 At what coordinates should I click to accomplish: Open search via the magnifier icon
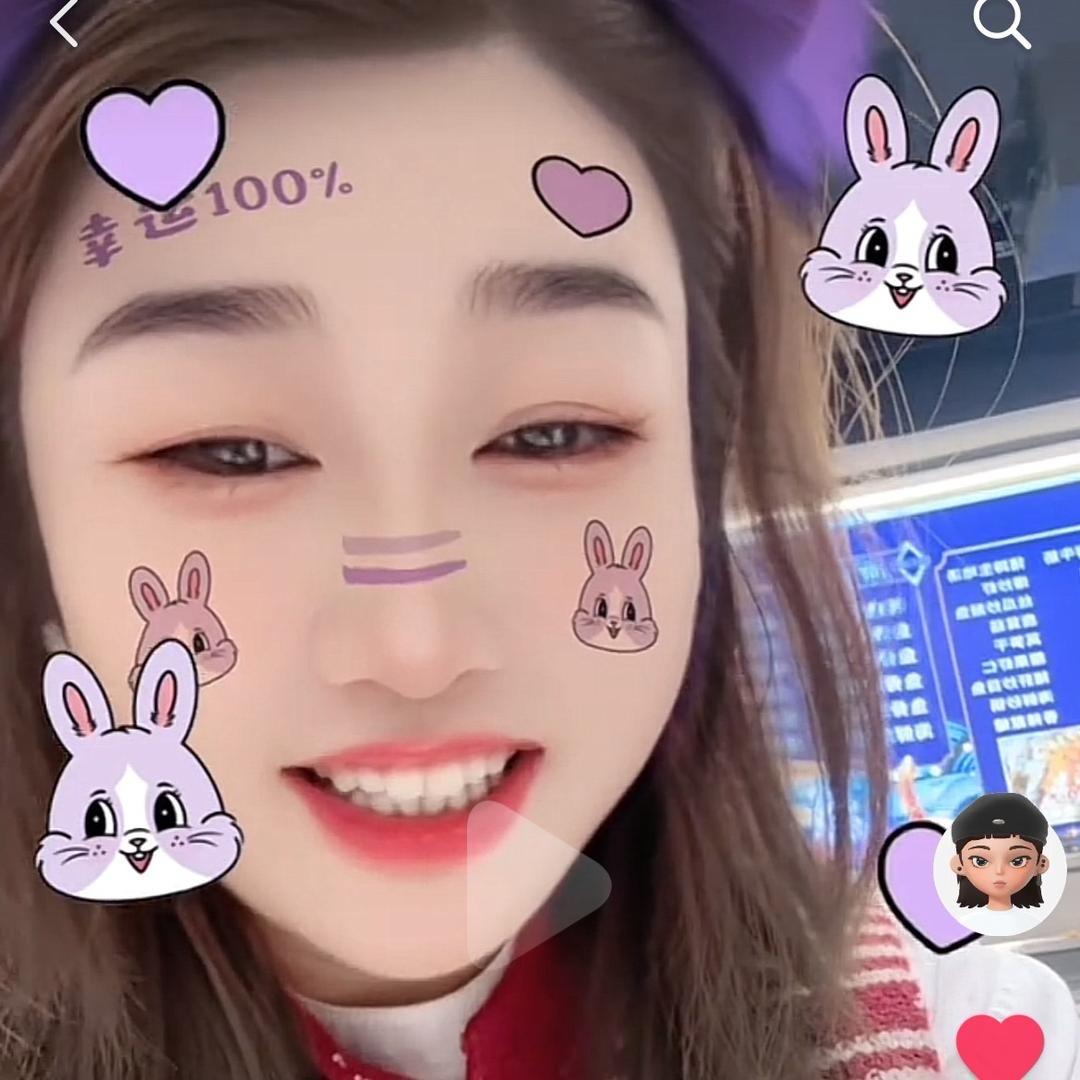click(x=1001, y=22)
